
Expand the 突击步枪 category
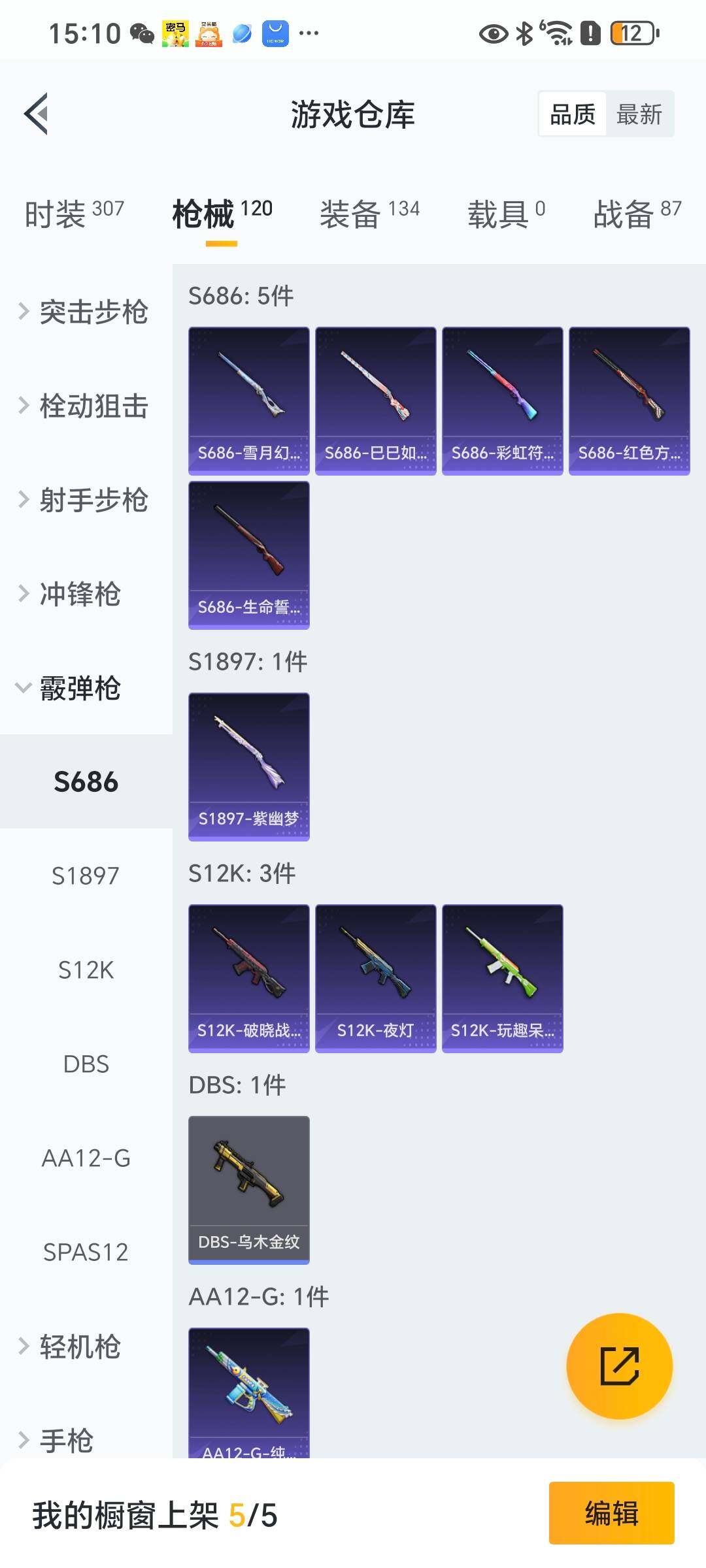tap(85, 312)
